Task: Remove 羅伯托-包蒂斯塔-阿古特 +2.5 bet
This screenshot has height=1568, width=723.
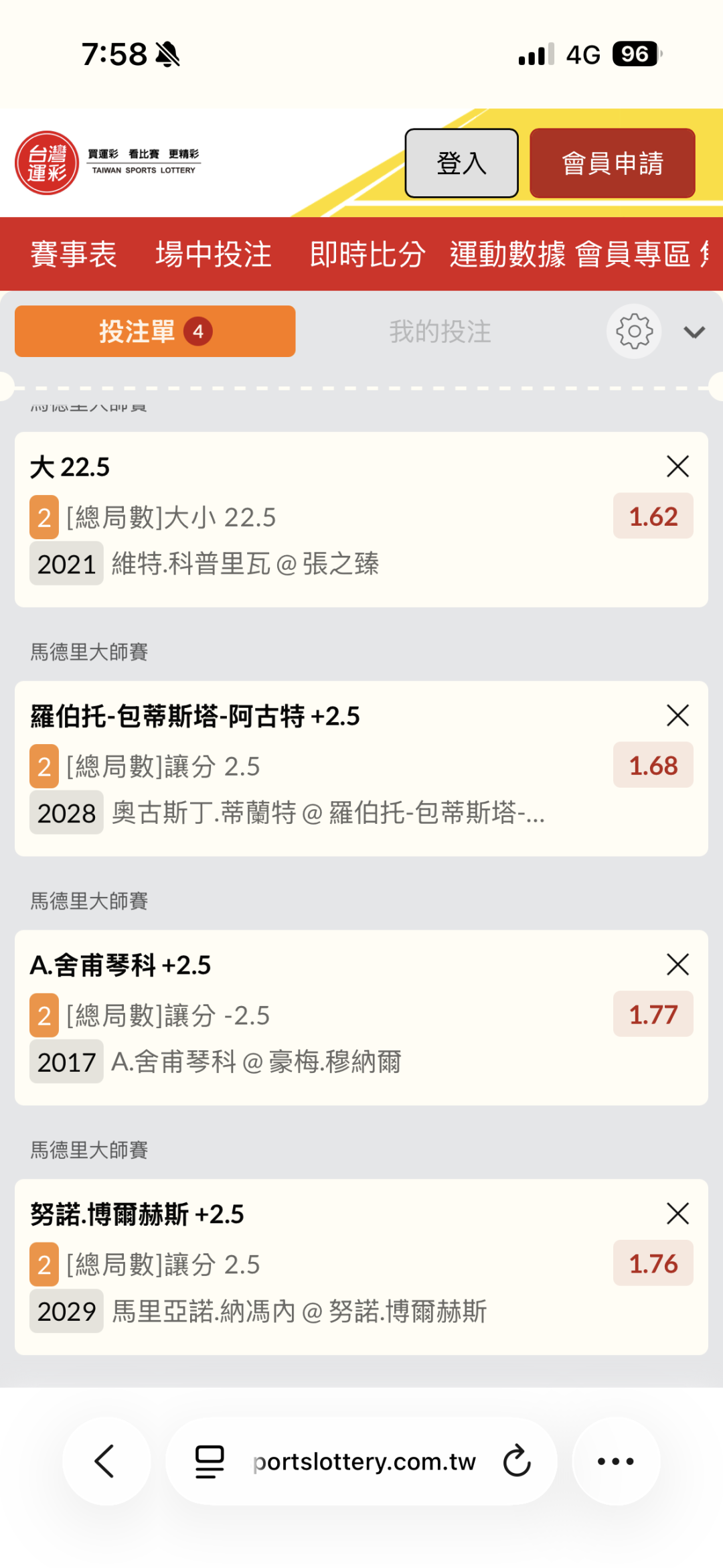Action: [677, 715]
